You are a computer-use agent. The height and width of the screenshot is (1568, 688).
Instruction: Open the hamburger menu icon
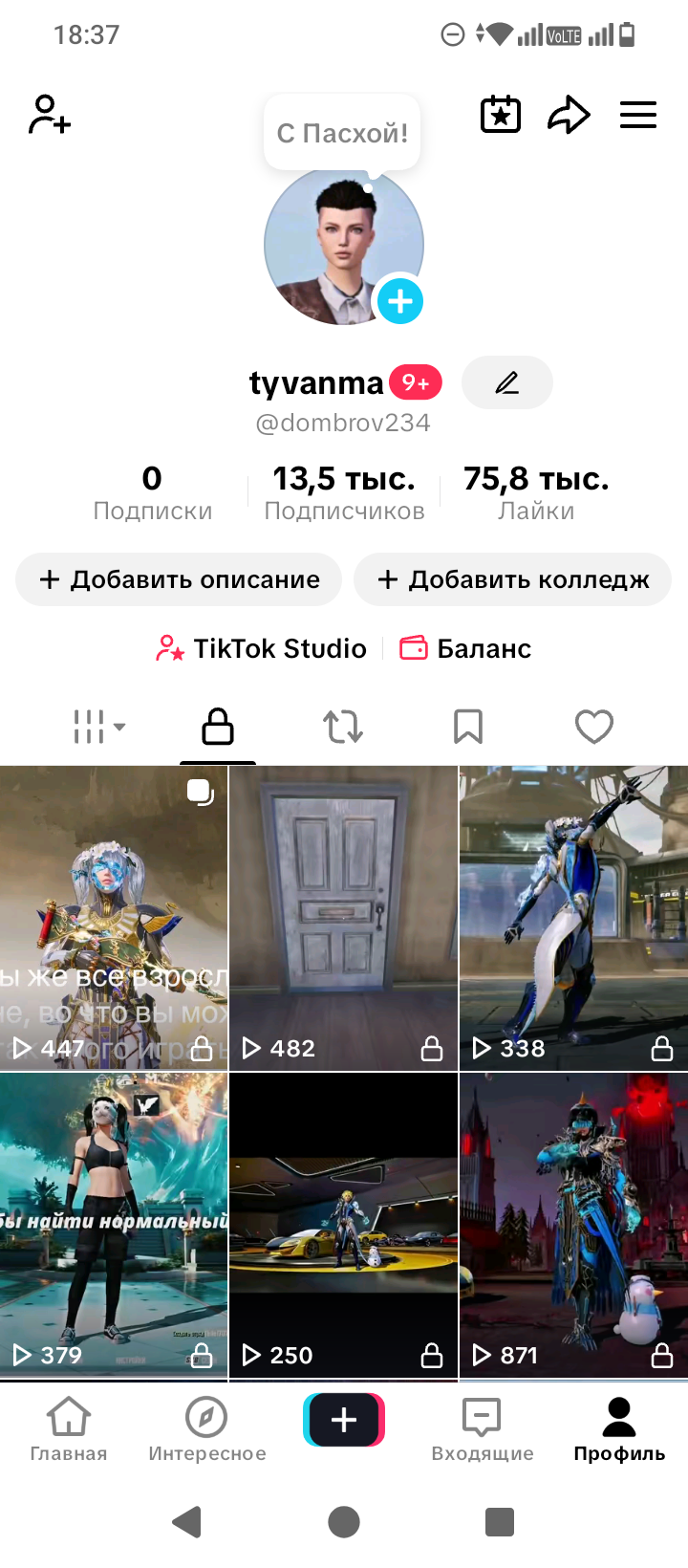click(637, 115)
